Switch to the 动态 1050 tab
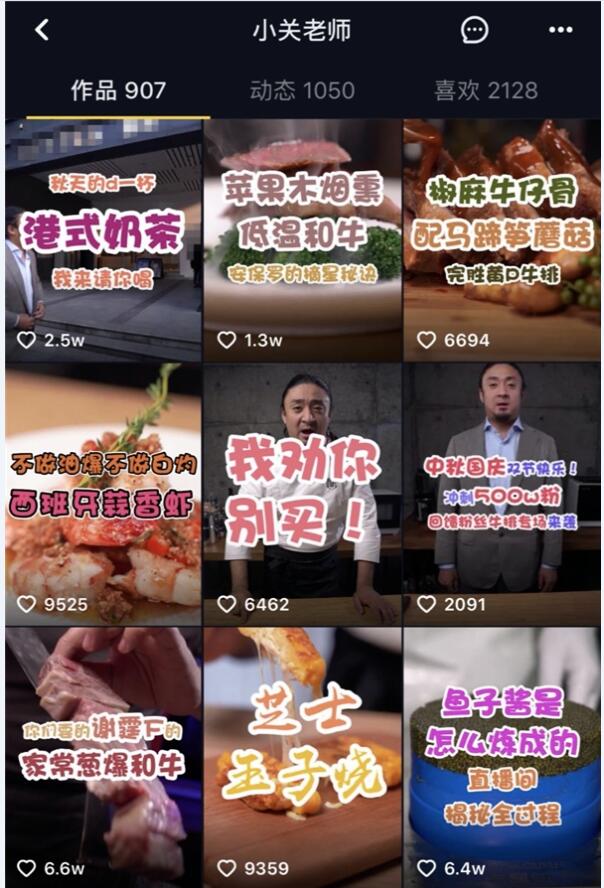604x888 pixels. 302,91
